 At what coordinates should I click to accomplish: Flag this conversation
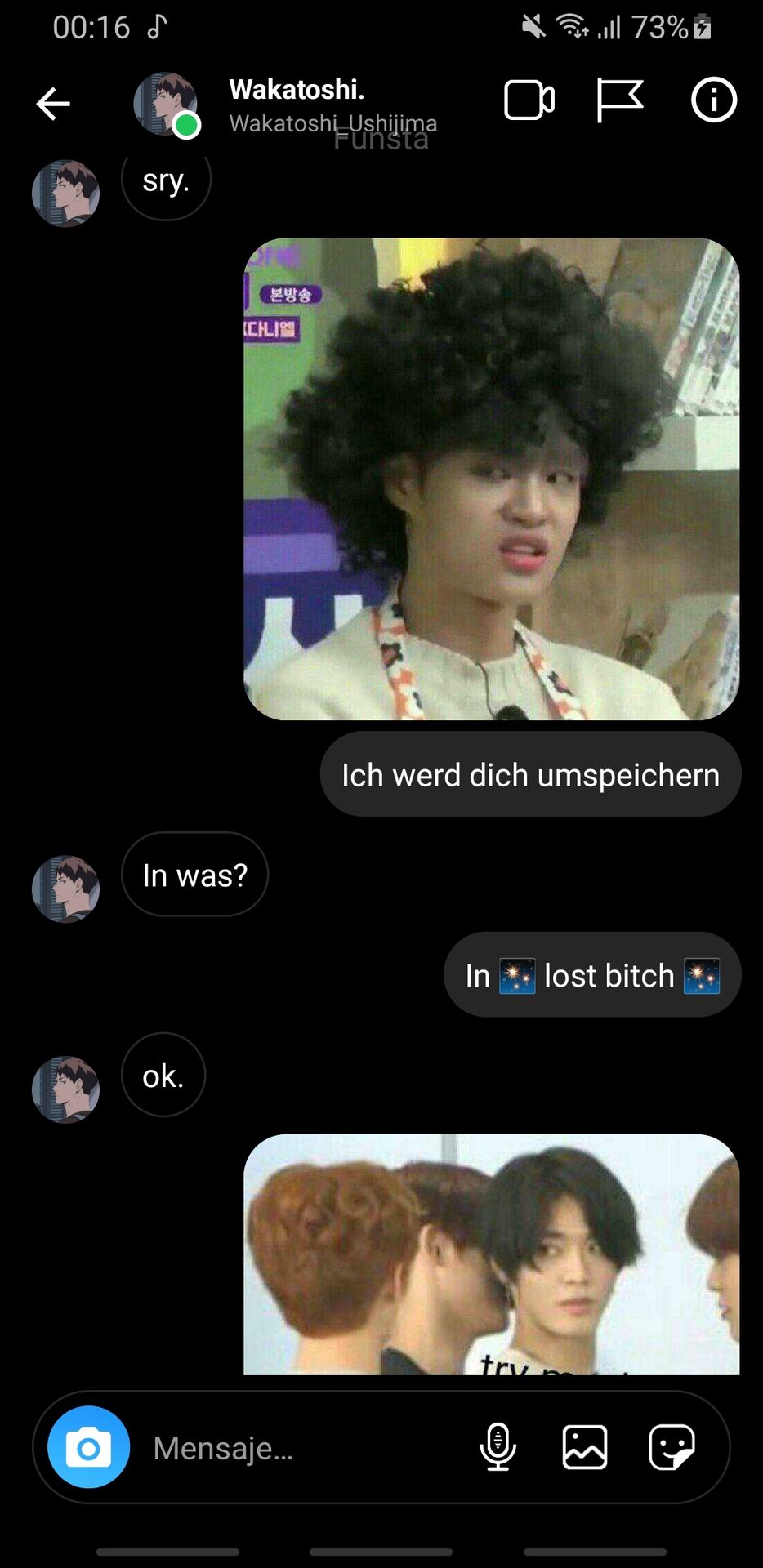click(619, 100)
